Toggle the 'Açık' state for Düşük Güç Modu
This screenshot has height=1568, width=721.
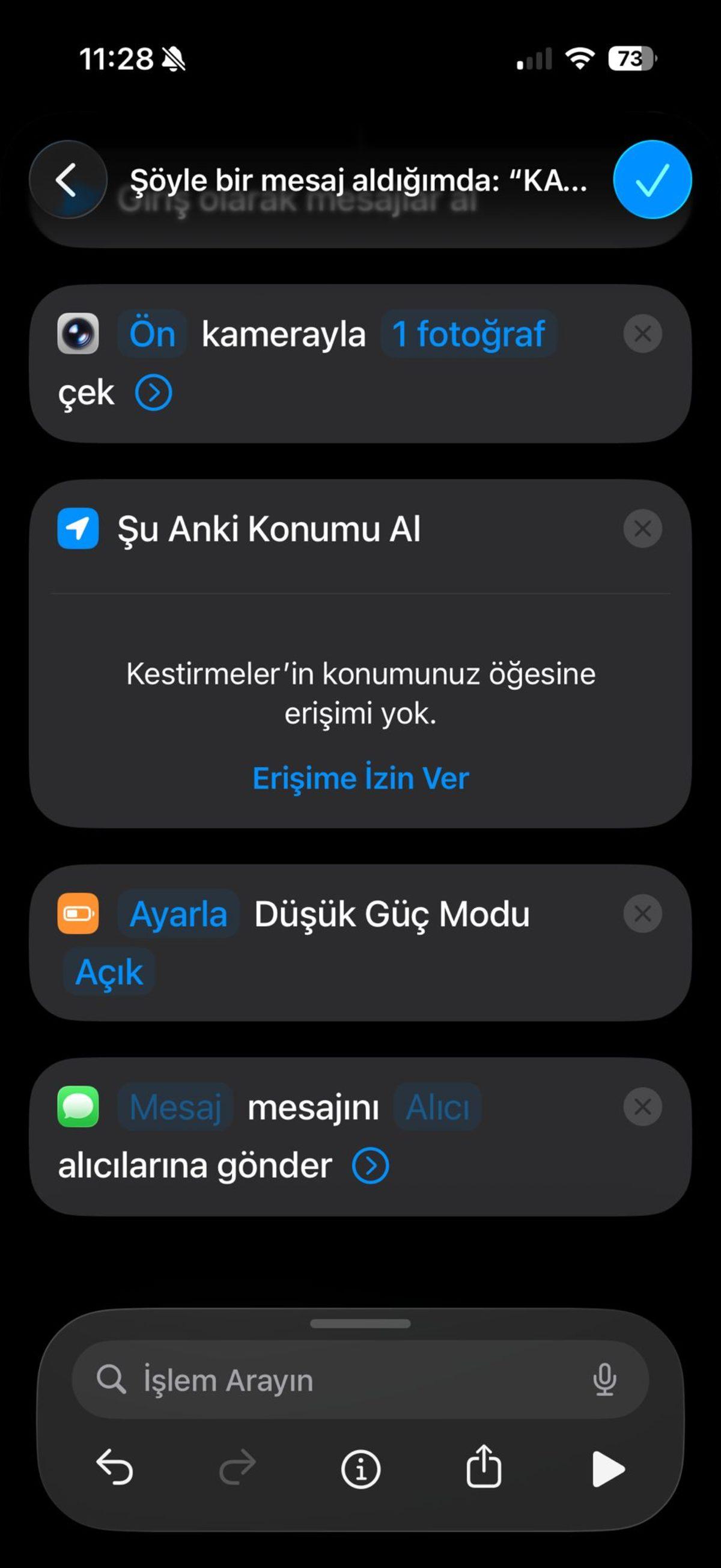(109, 971)
